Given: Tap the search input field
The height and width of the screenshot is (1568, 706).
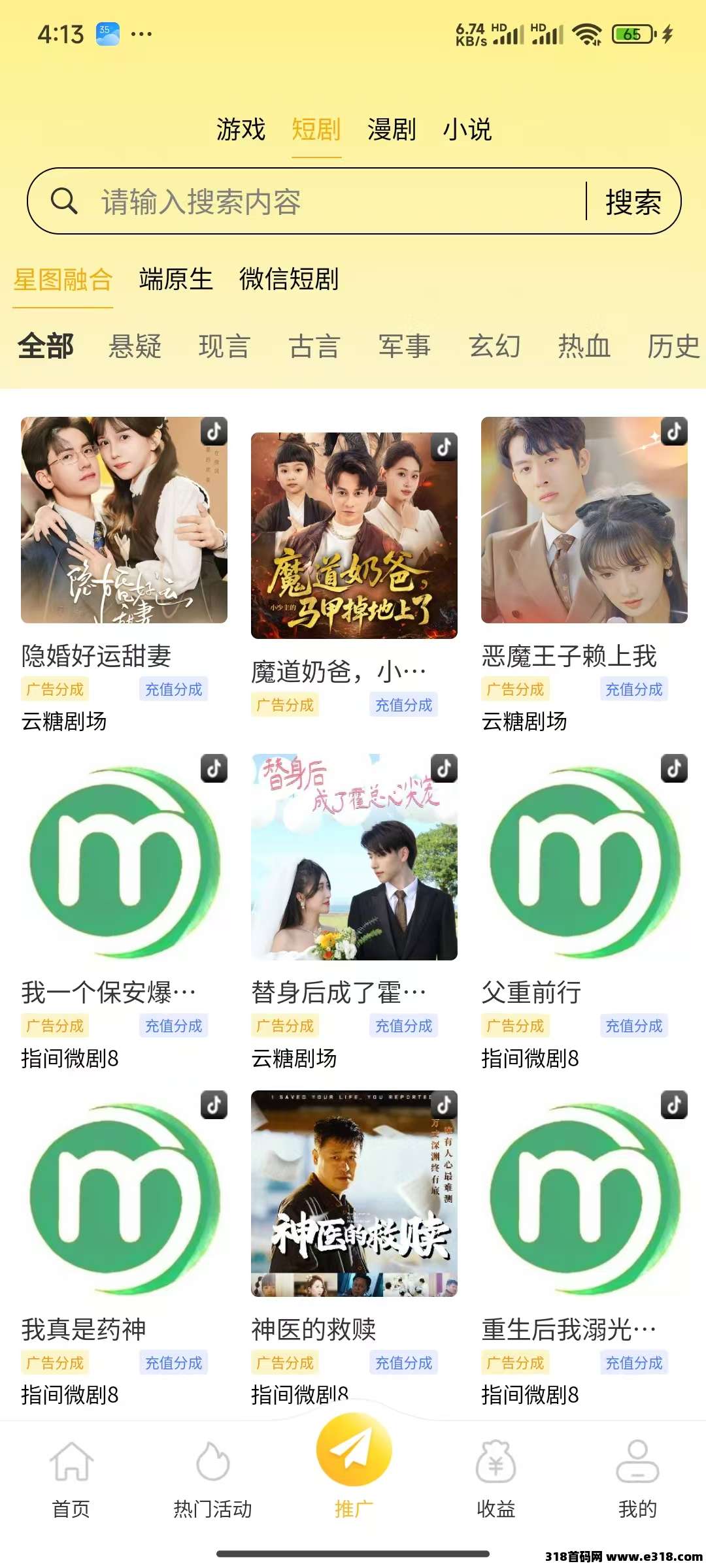Looking at the screenshot, I should [327, 201].
